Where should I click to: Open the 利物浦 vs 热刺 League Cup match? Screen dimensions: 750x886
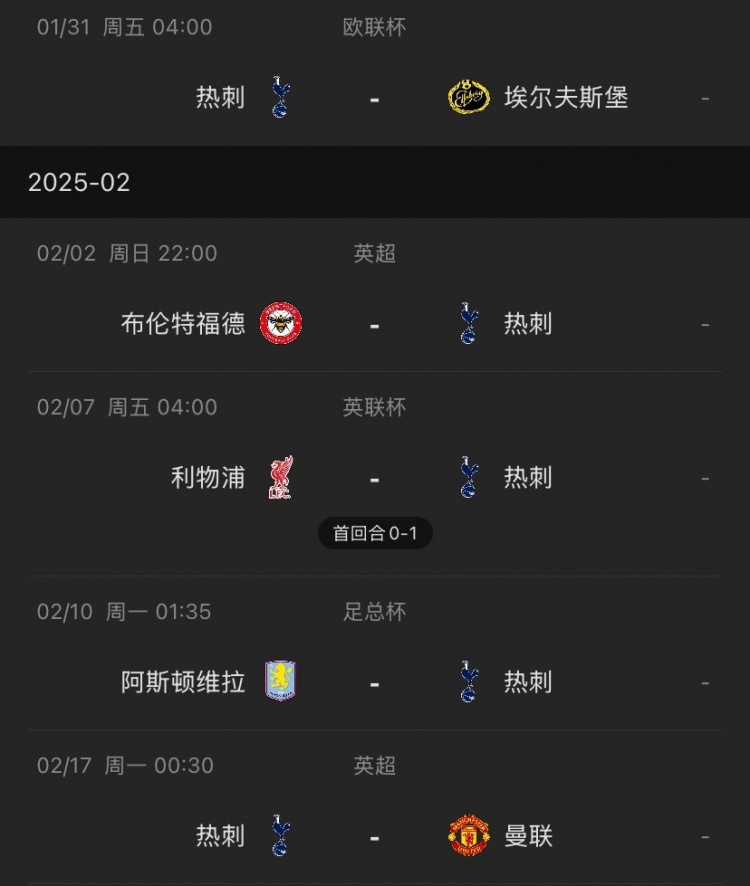coord(374,478)
